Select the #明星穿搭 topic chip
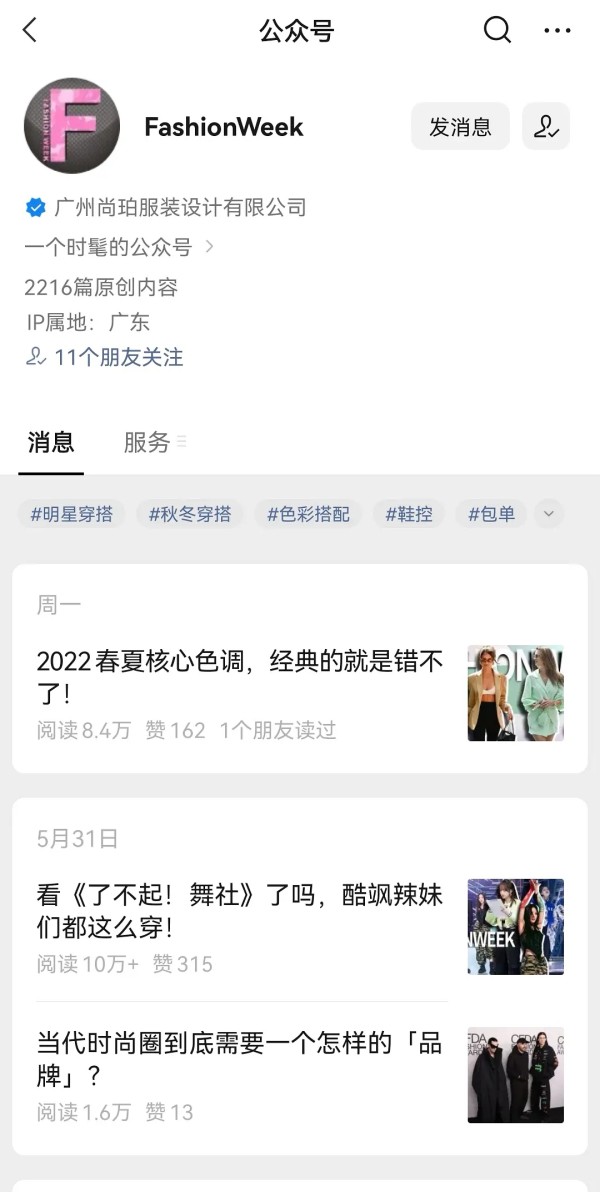Screen dimensions: 600x1192 [71, 514]
